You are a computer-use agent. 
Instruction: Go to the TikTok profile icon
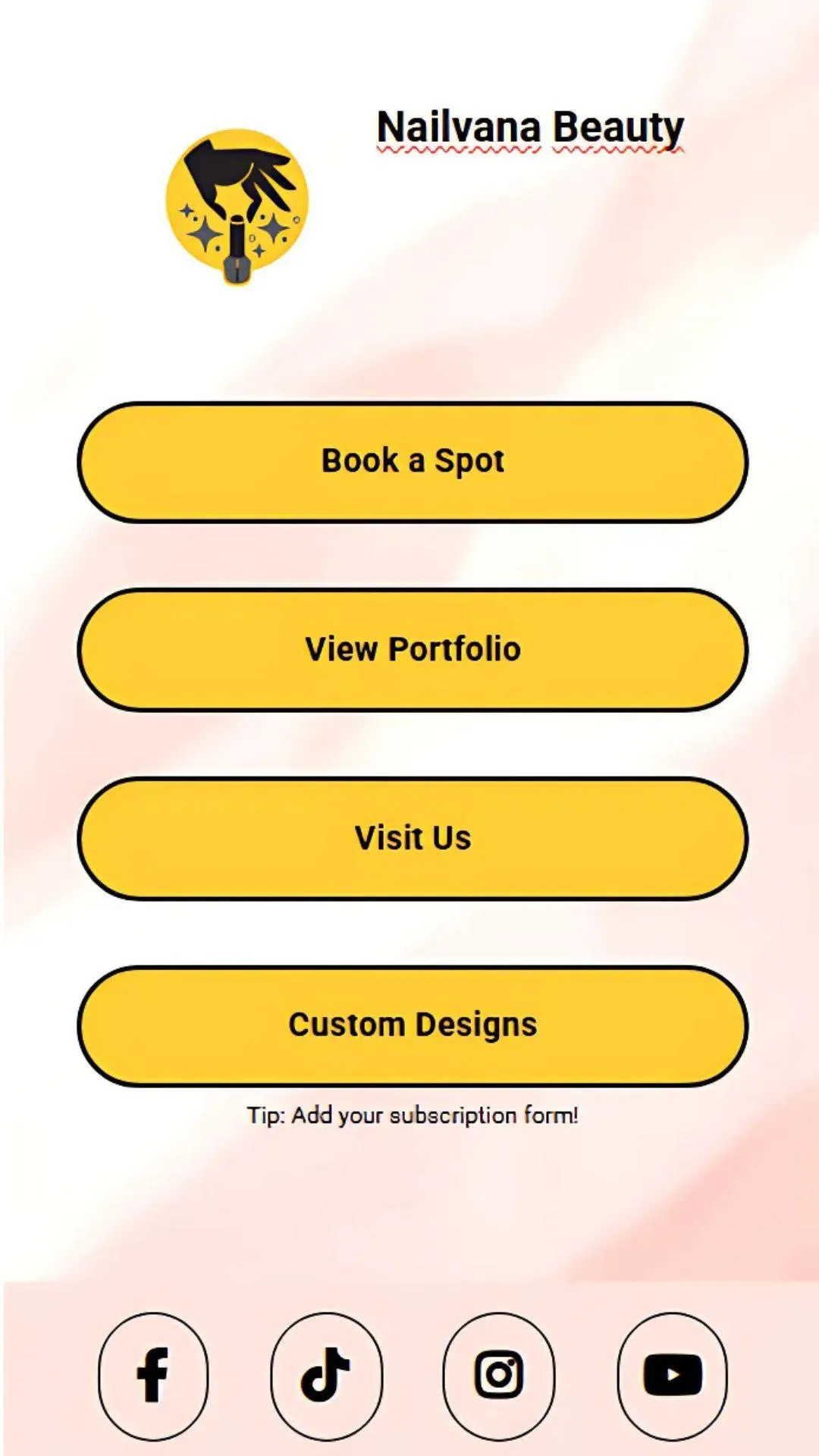[326, 1376]
